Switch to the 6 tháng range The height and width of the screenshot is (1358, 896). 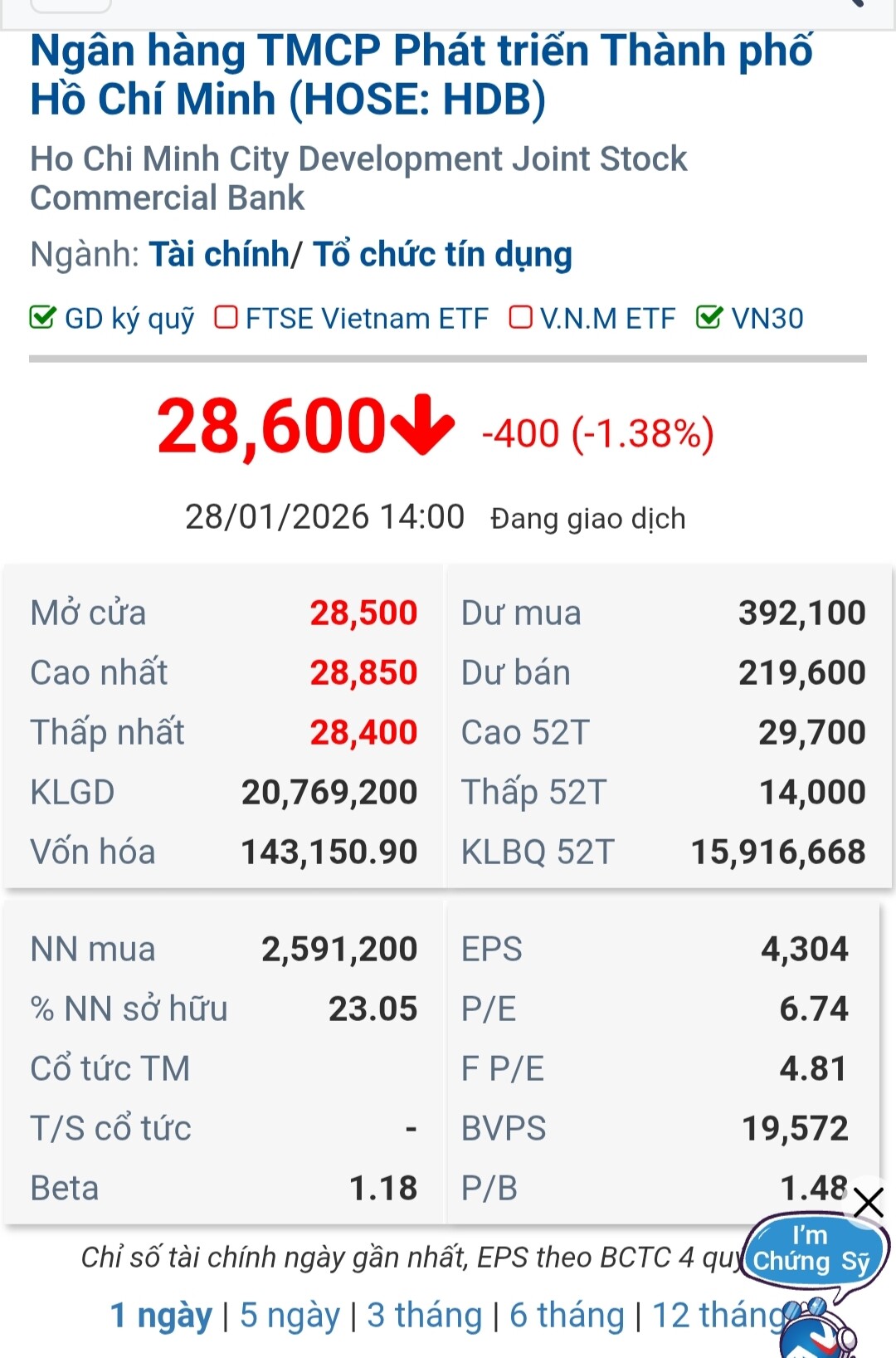[567, 1316]
